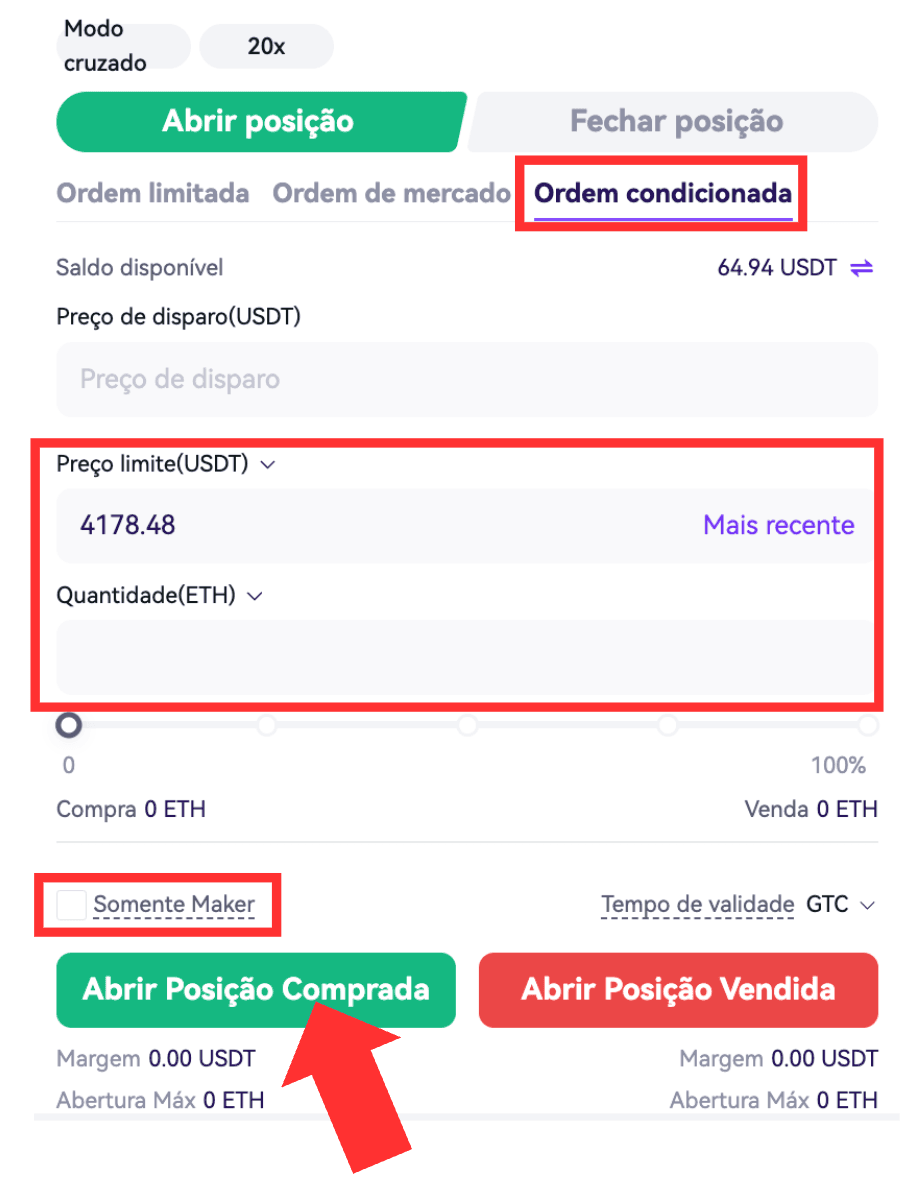Tap Abrir Posição Comprada
Viewport: 912px width, 1192px height.
(256, 990)
